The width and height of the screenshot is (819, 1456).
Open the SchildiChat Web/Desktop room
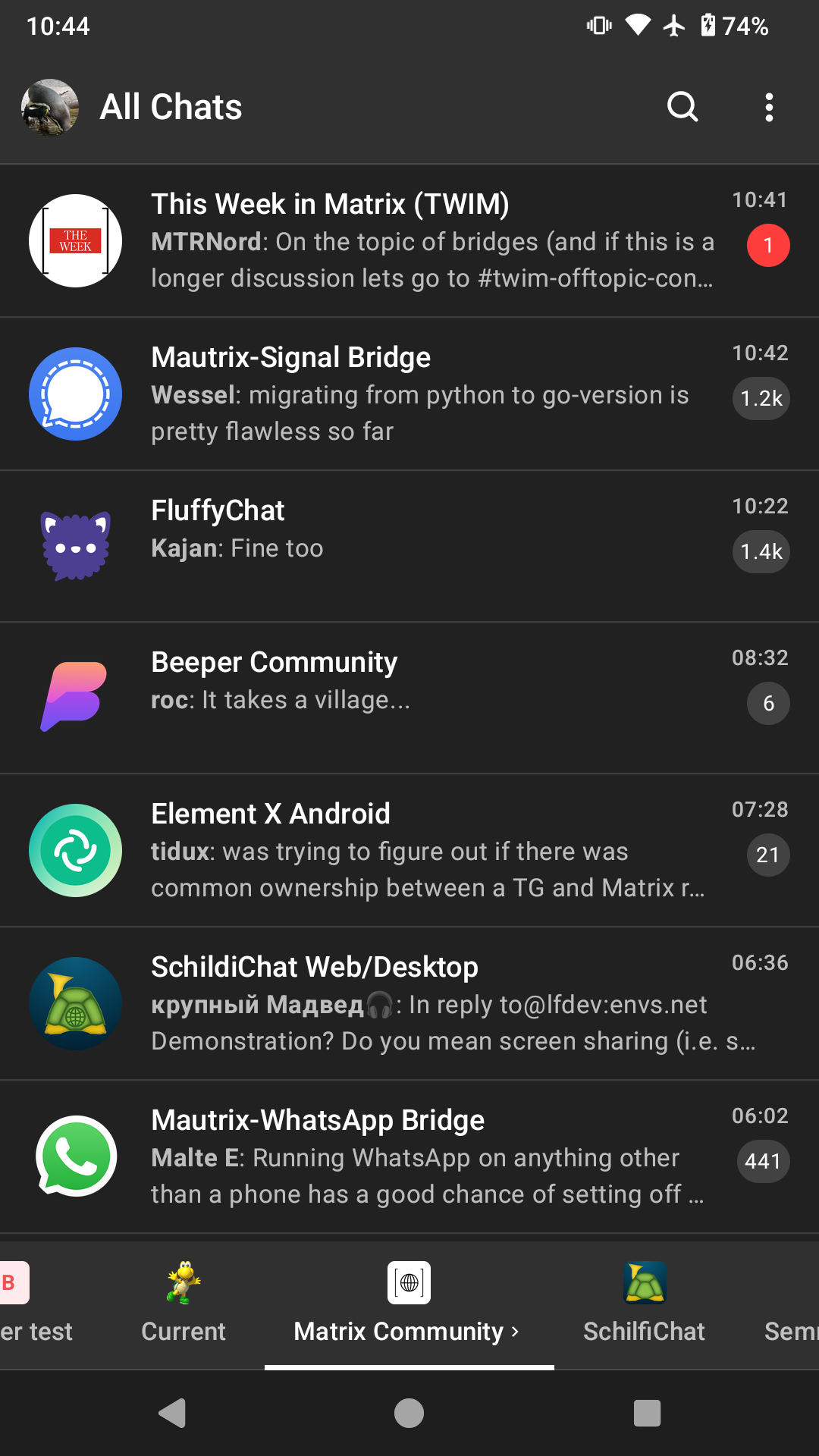[x=409, y=1003]
